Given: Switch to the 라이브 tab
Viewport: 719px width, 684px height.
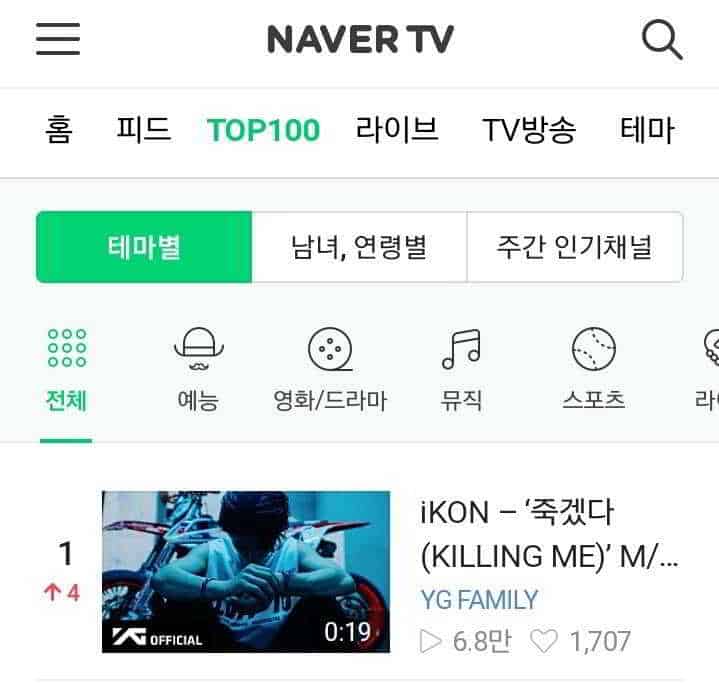Looking at the screenshot, I should pos(397,130).
